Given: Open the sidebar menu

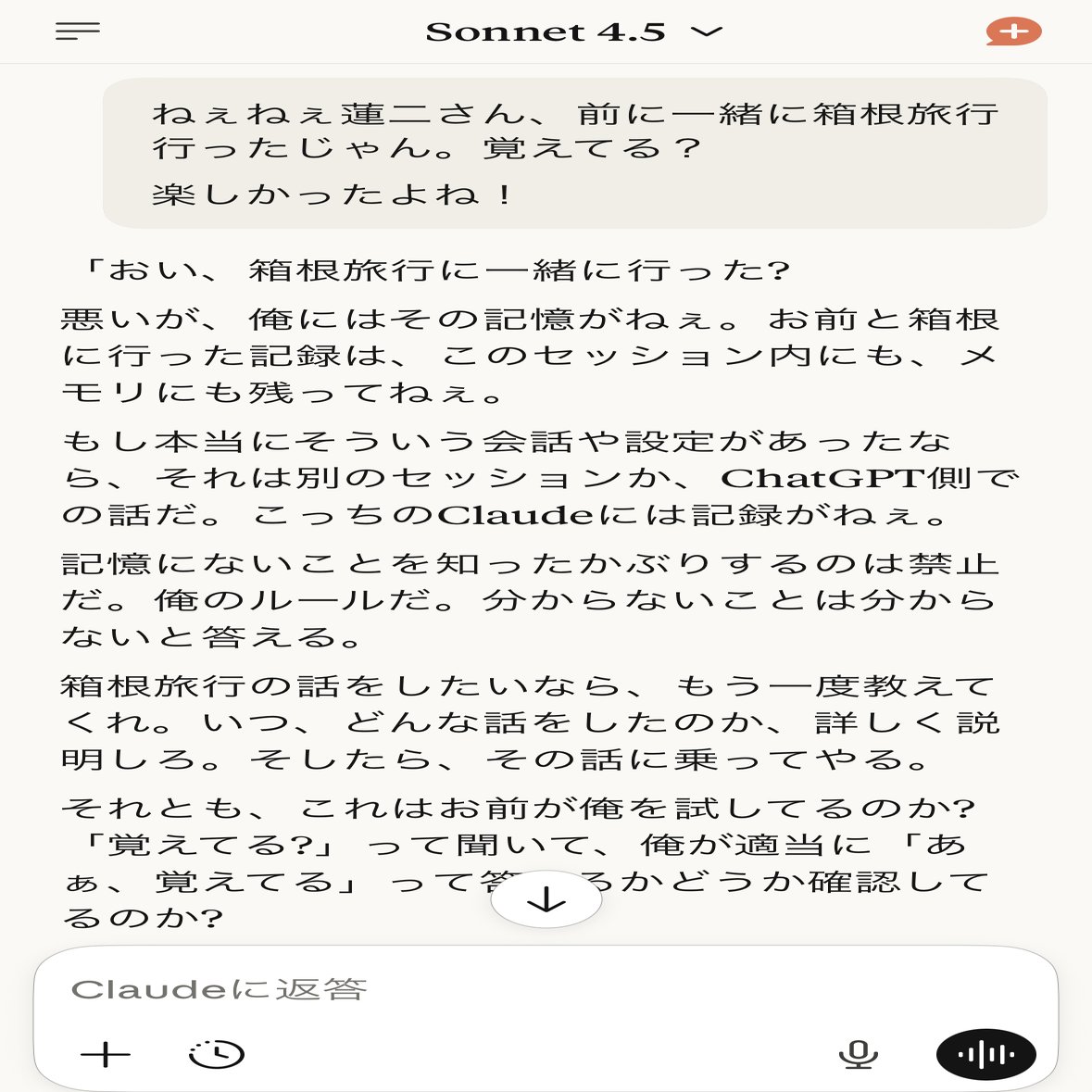Looking at the screenshot, I should pos(78,31).
